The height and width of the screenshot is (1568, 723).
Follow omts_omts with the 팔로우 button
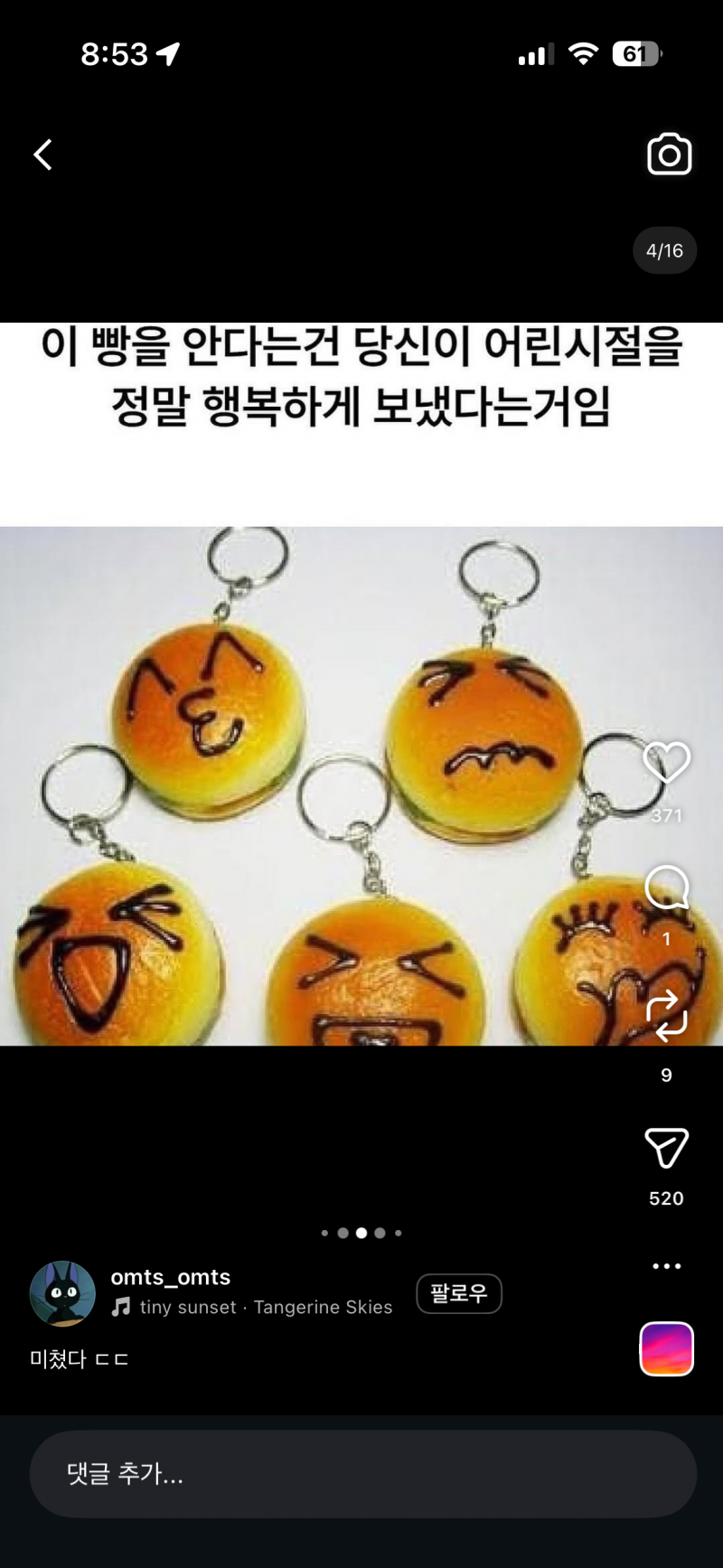(x=458, y=1293)
